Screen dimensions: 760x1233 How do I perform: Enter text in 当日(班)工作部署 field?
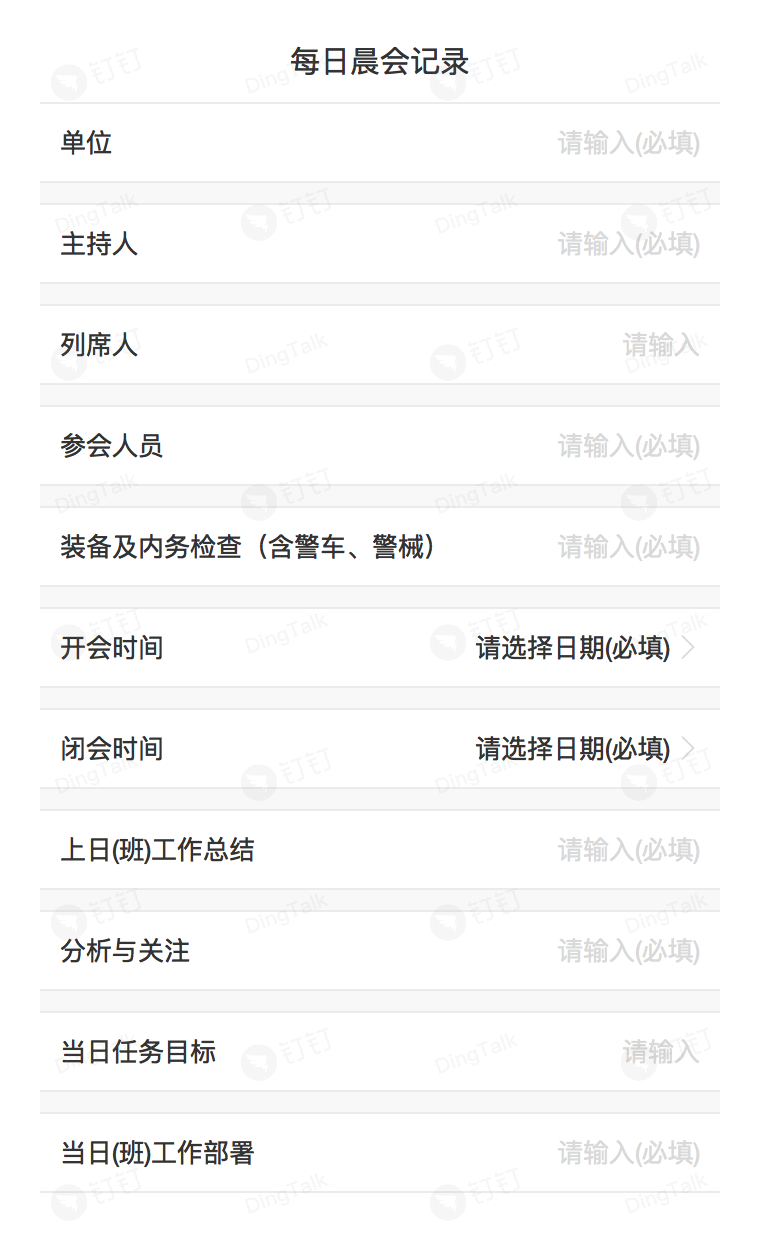tap(380, 1153)
